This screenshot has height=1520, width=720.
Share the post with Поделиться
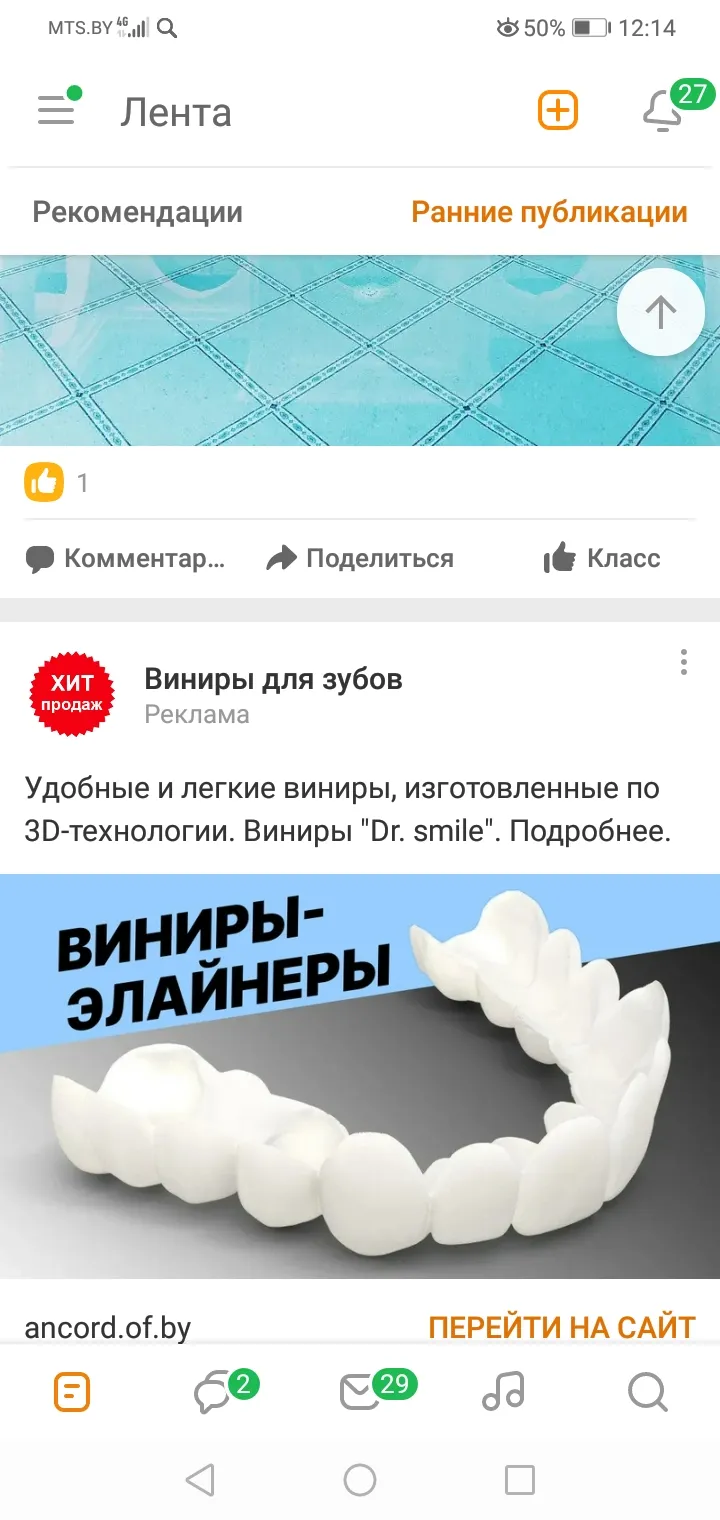click(360, 558)
